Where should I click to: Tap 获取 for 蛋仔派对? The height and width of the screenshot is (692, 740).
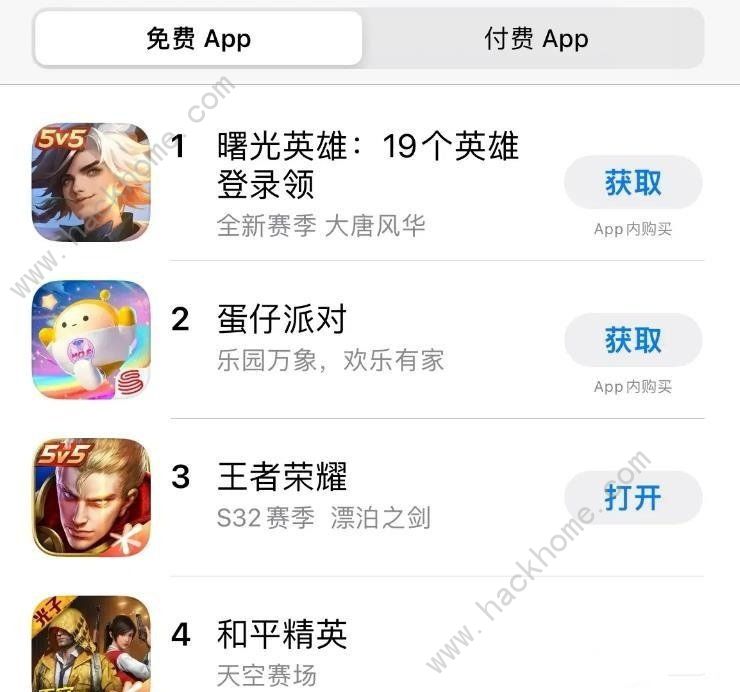coord(632,340)
